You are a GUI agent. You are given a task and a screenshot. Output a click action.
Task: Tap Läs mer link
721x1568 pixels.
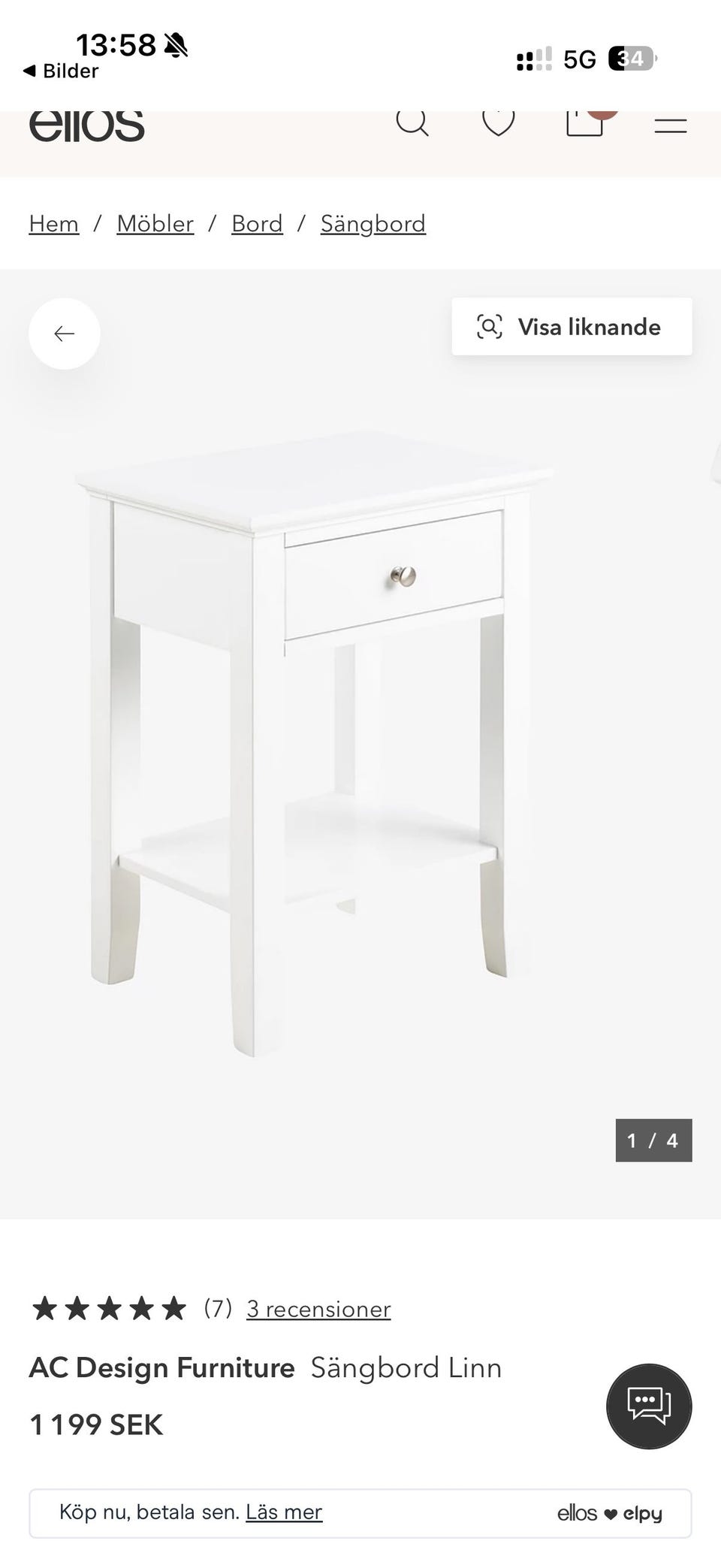click(284, 1512)
